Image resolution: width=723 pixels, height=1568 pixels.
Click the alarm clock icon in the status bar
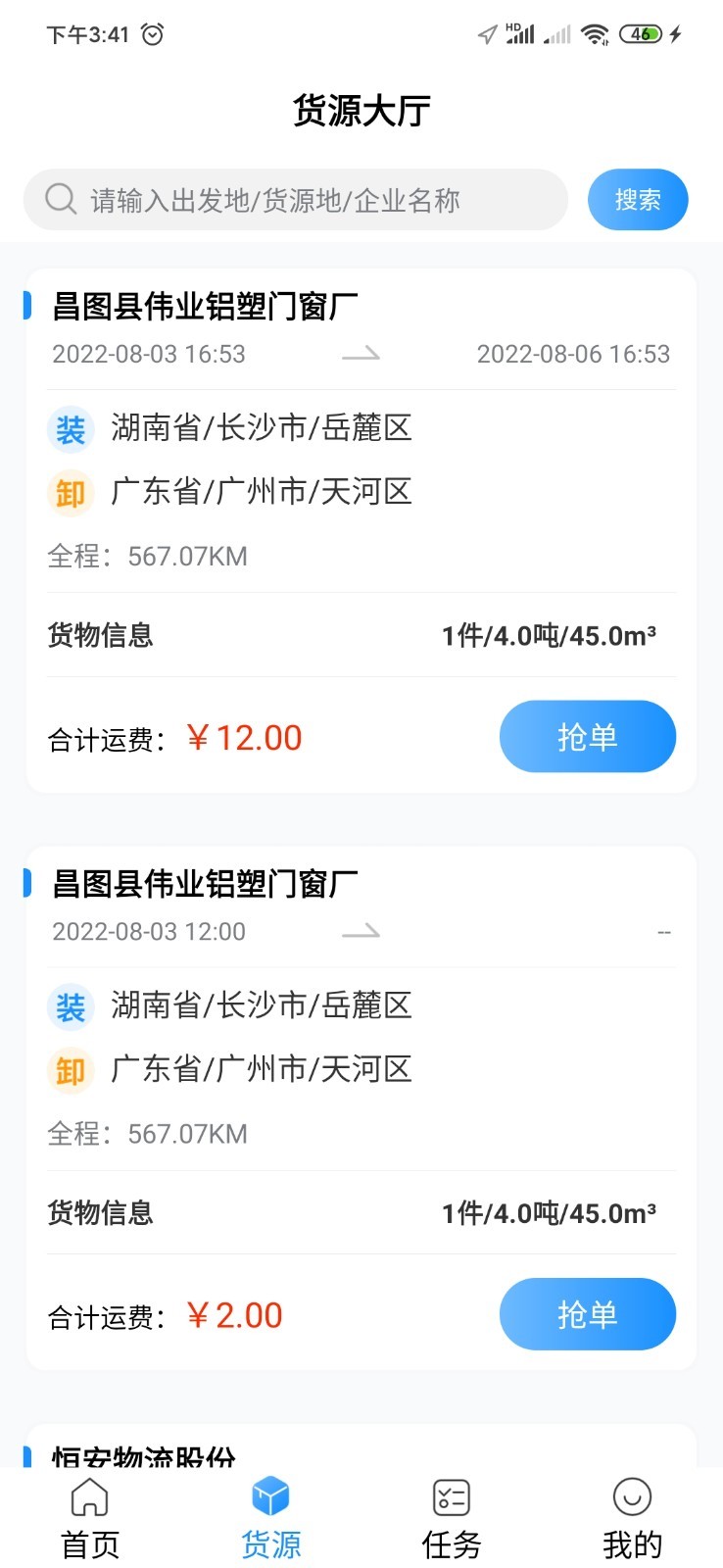coord(152,32)
